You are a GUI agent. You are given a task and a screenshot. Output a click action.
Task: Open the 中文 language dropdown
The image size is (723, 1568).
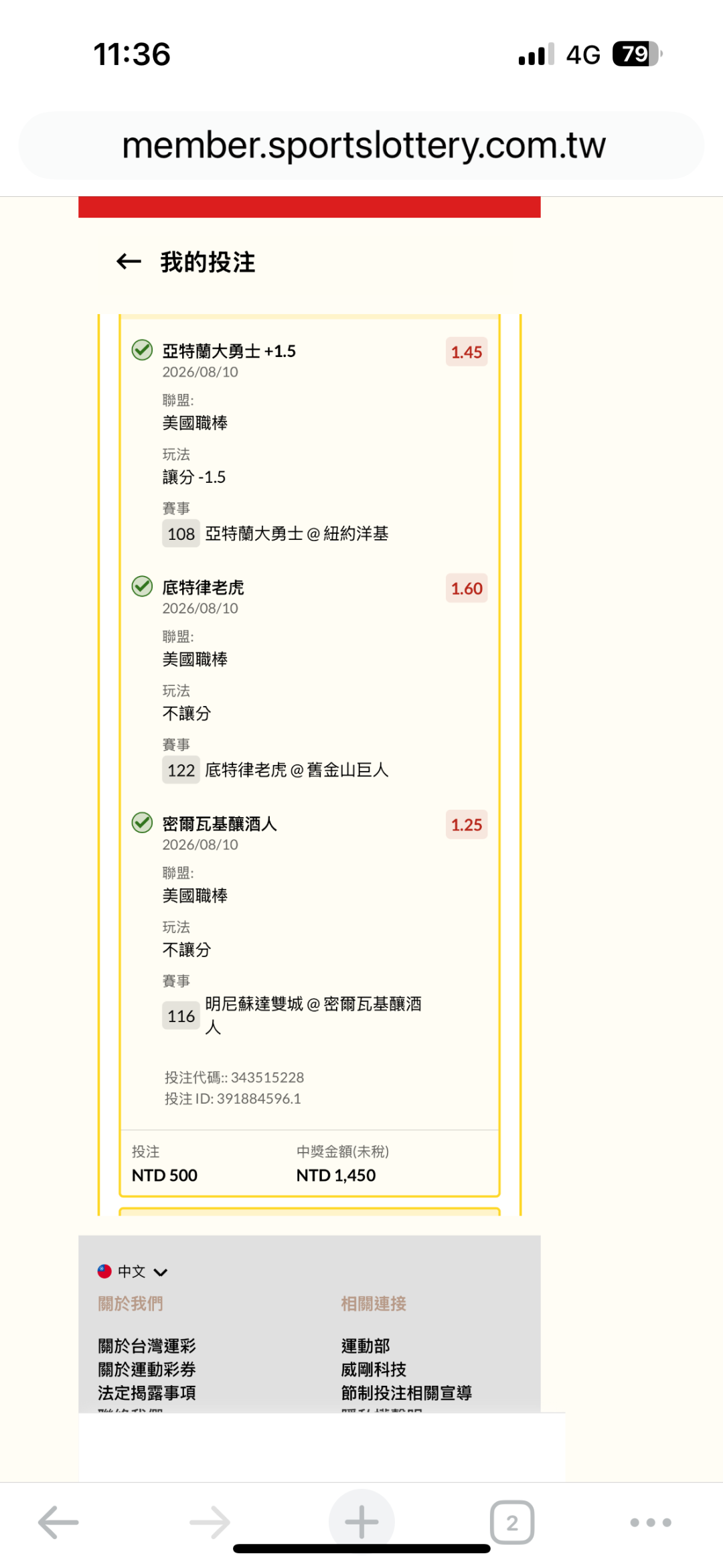click(x=133, y=1271)
